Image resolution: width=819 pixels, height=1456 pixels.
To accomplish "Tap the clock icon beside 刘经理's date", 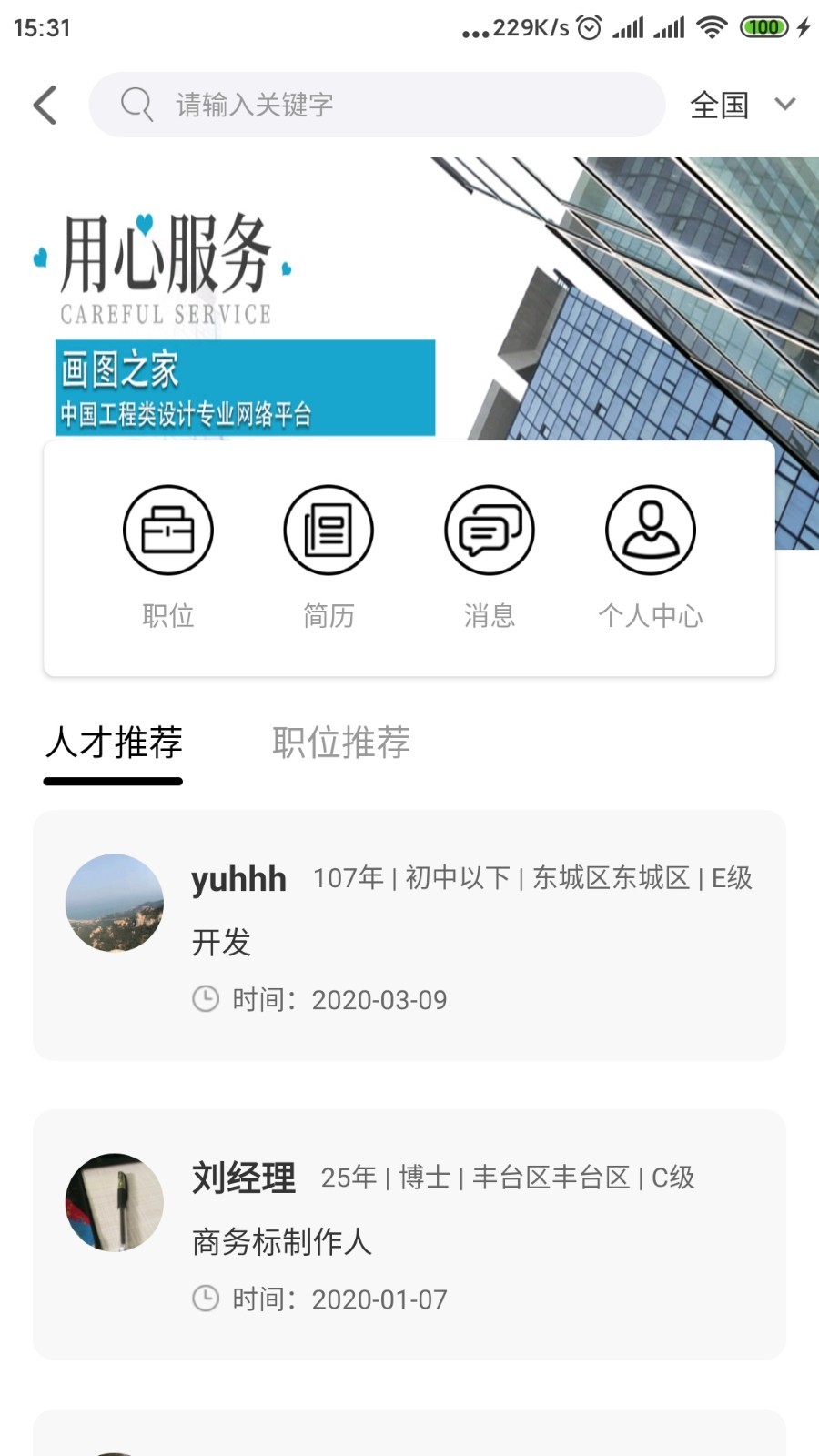I will coord(207,1299).
